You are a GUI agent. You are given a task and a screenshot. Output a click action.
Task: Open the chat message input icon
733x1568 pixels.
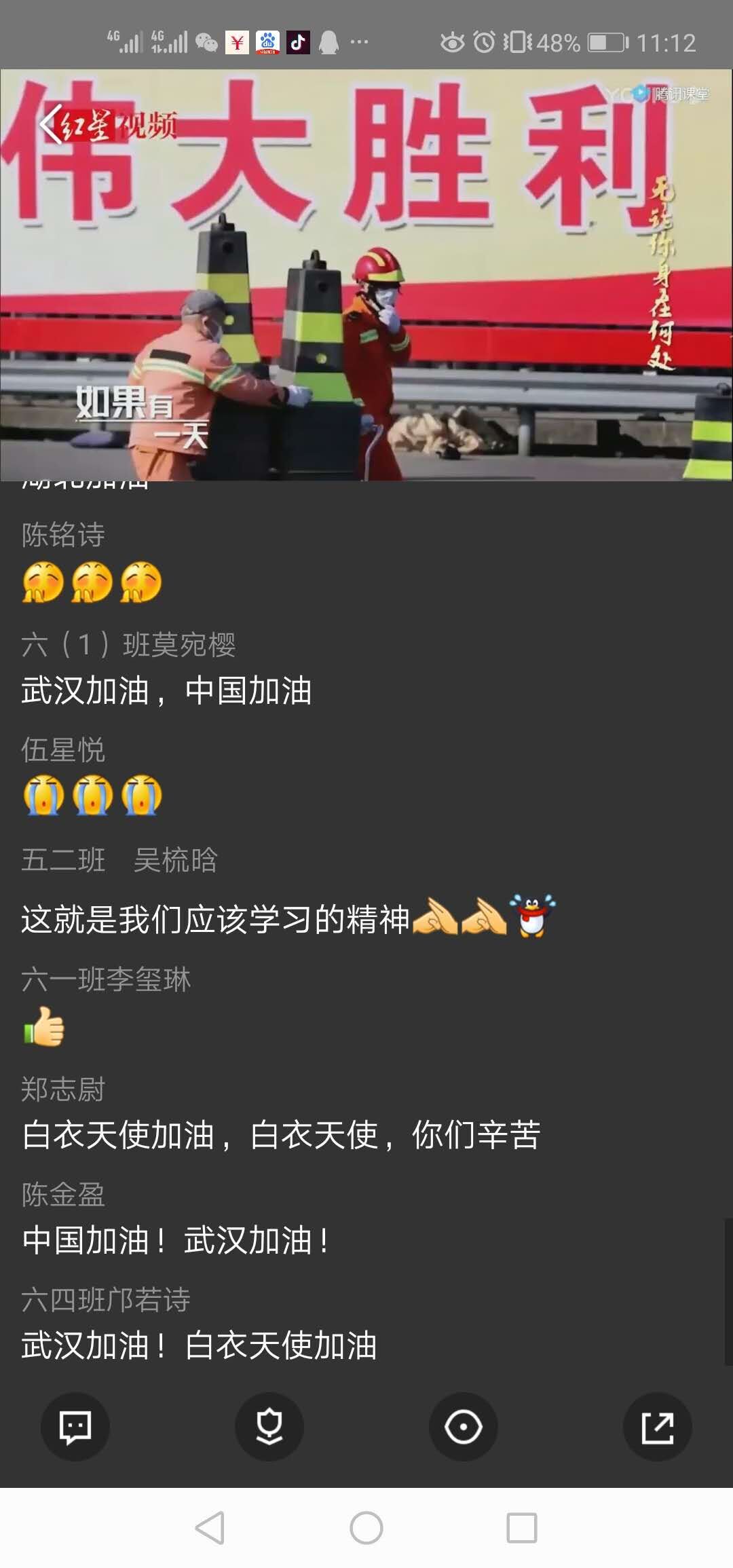click(75, 1426)
